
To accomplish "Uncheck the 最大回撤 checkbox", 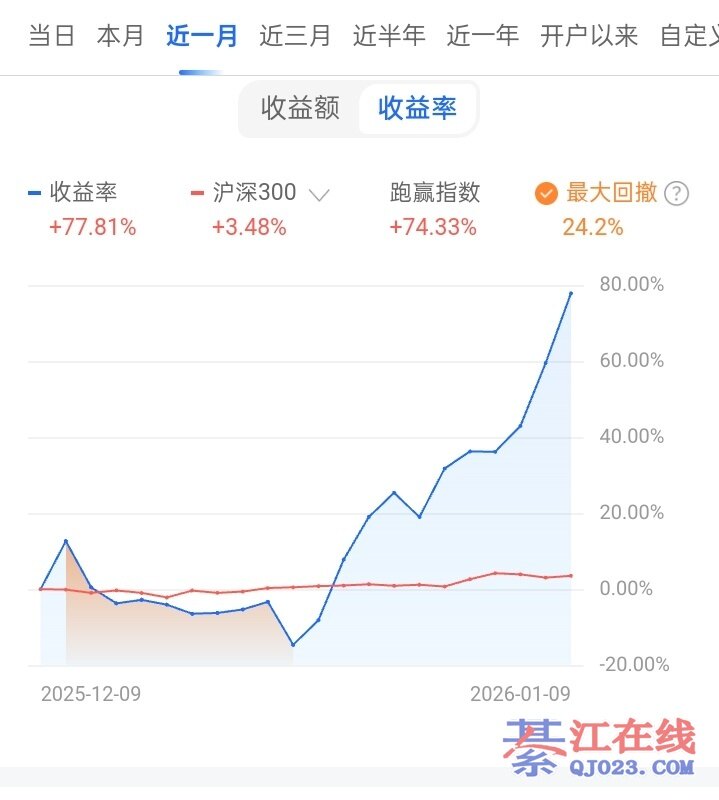I will 546,193.
